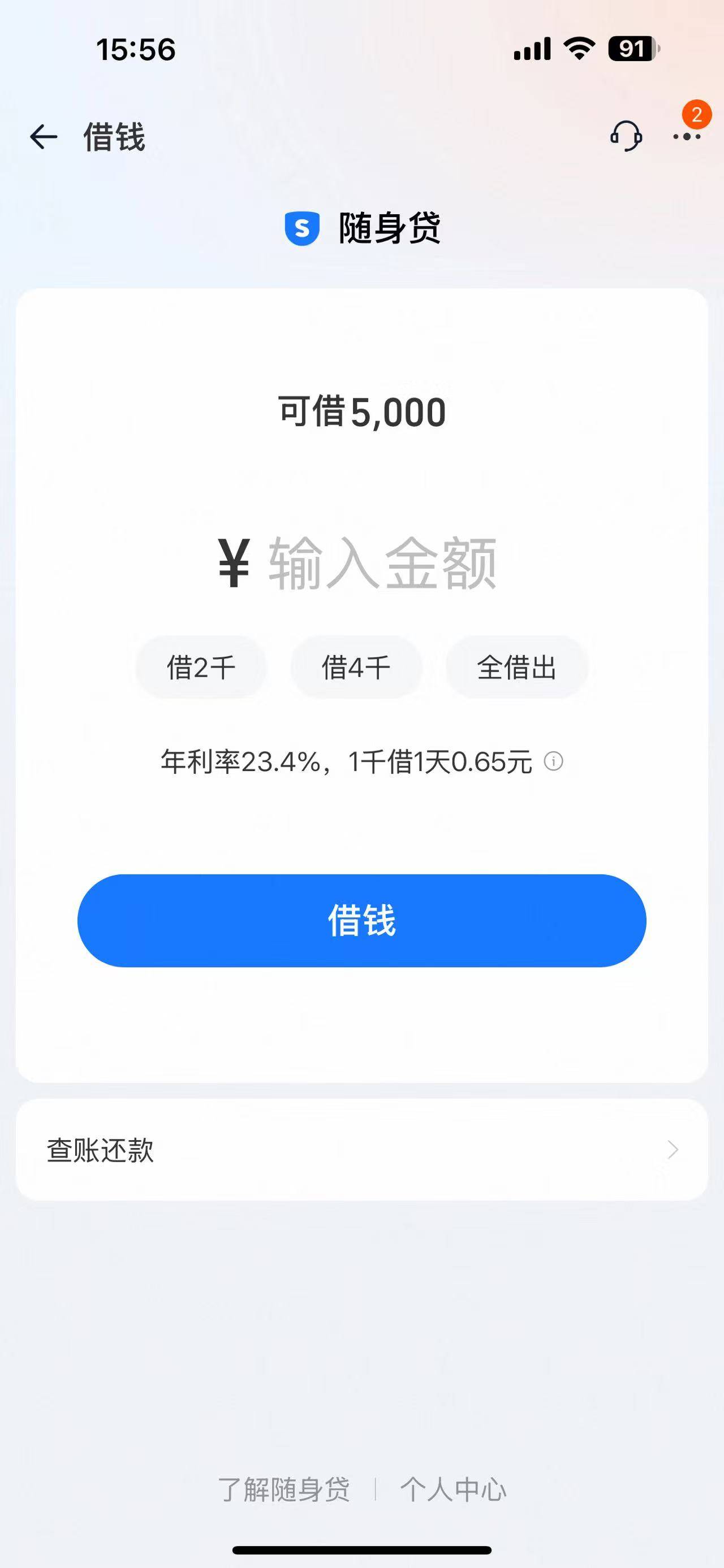
Task: Go to 个人中心
Action: 453,1489
